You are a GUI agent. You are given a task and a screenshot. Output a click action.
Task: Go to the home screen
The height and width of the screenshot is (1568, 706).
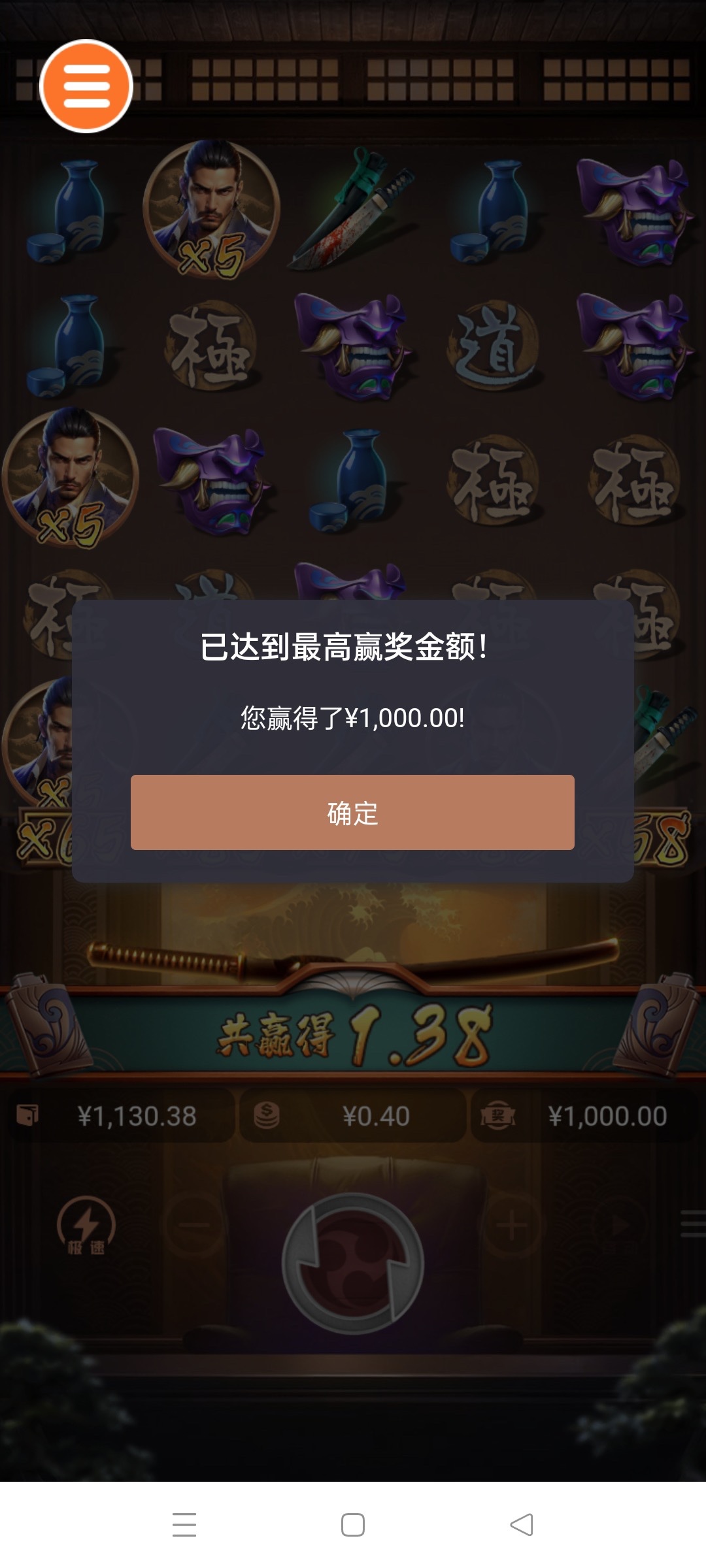(x=353, y=1525)
